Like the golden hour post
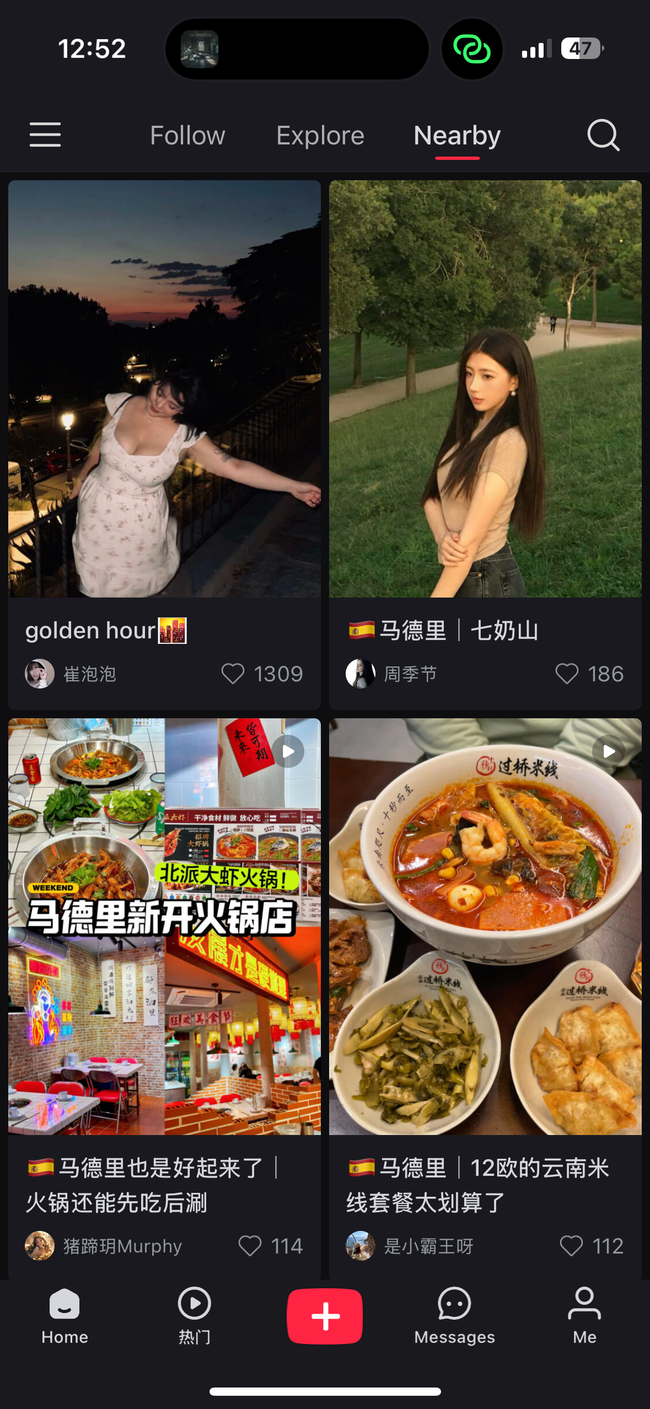 tap(233, 674)
